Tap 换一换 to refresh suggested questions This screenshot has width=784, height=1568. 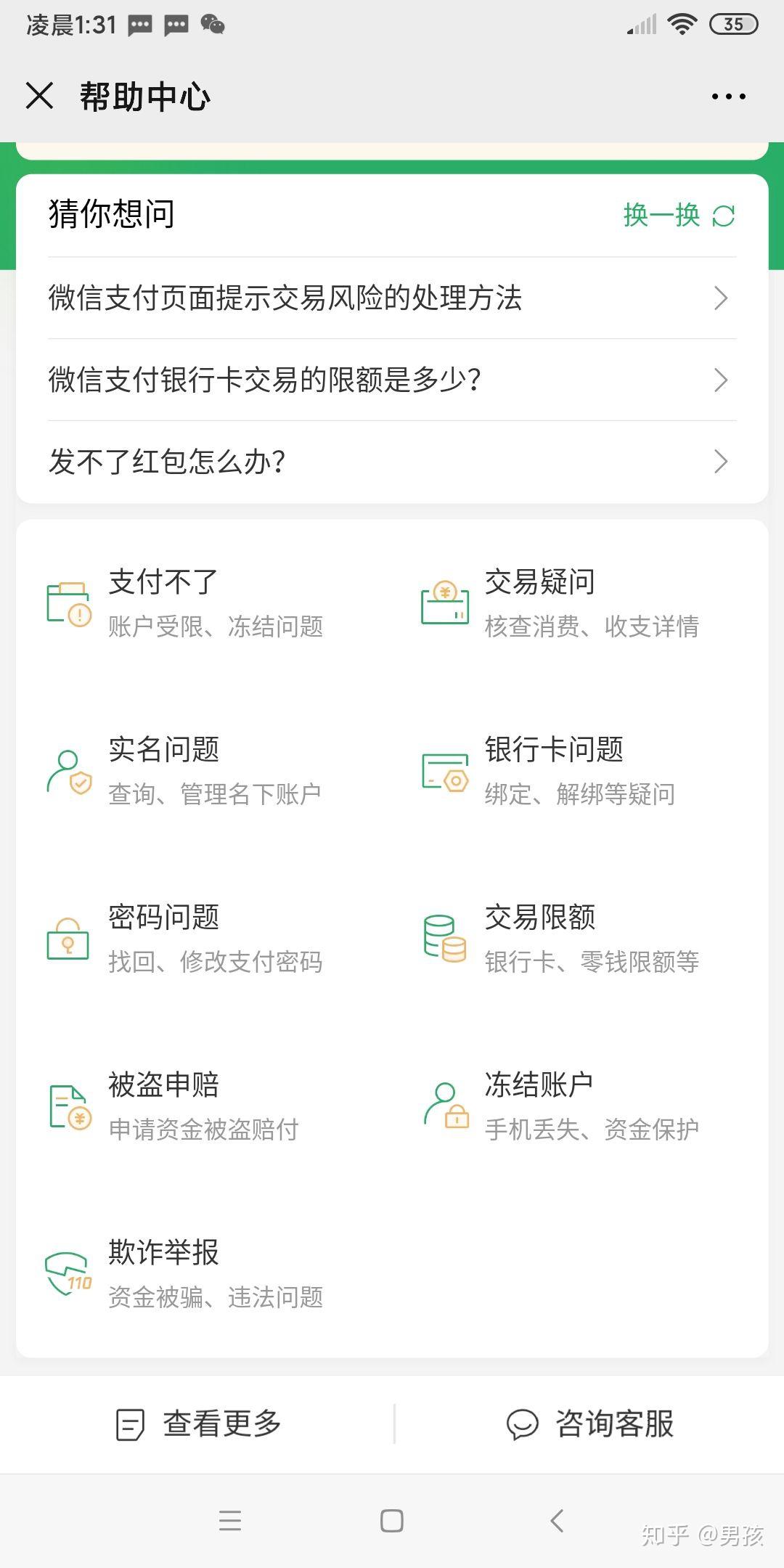679,216
